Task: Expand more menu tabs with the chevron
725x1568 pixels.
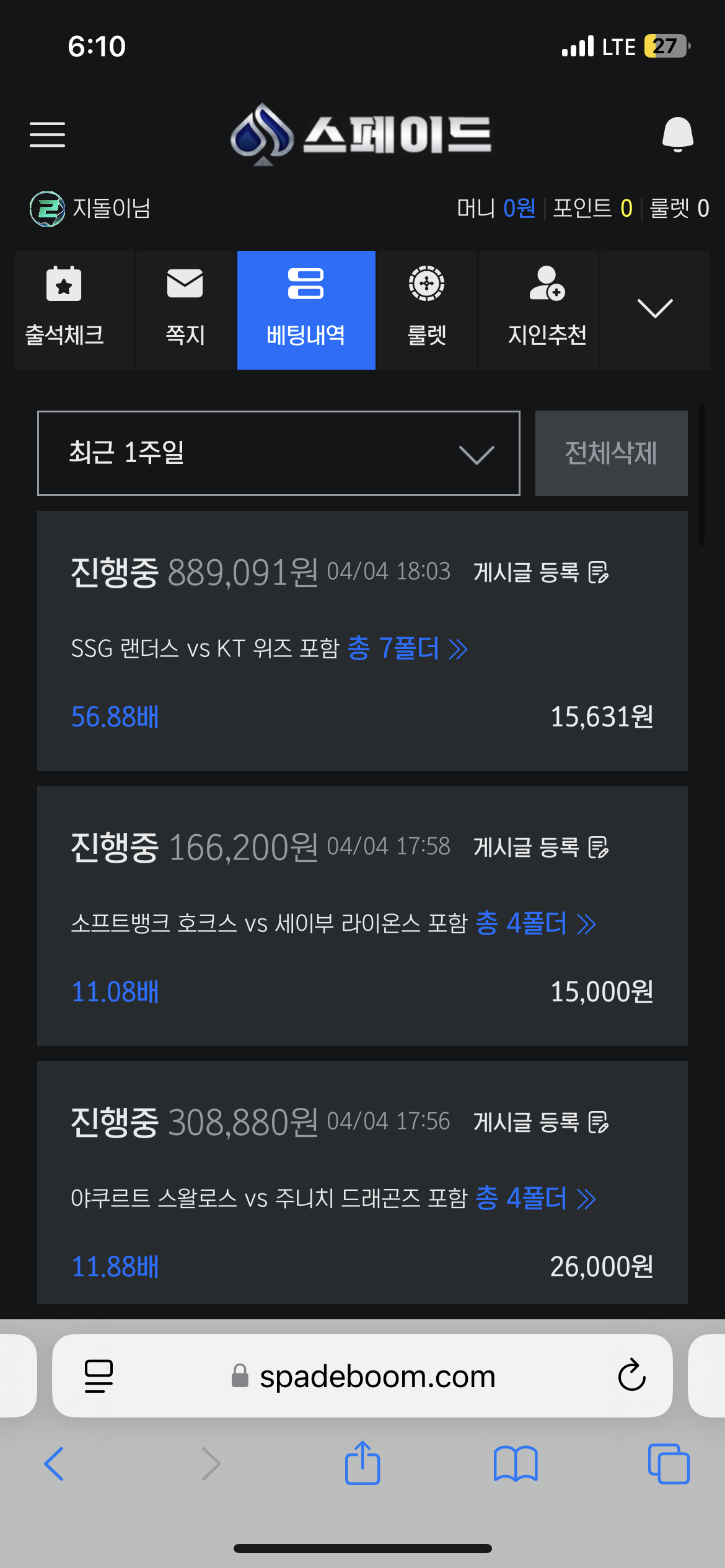Action: coord(655,309)
